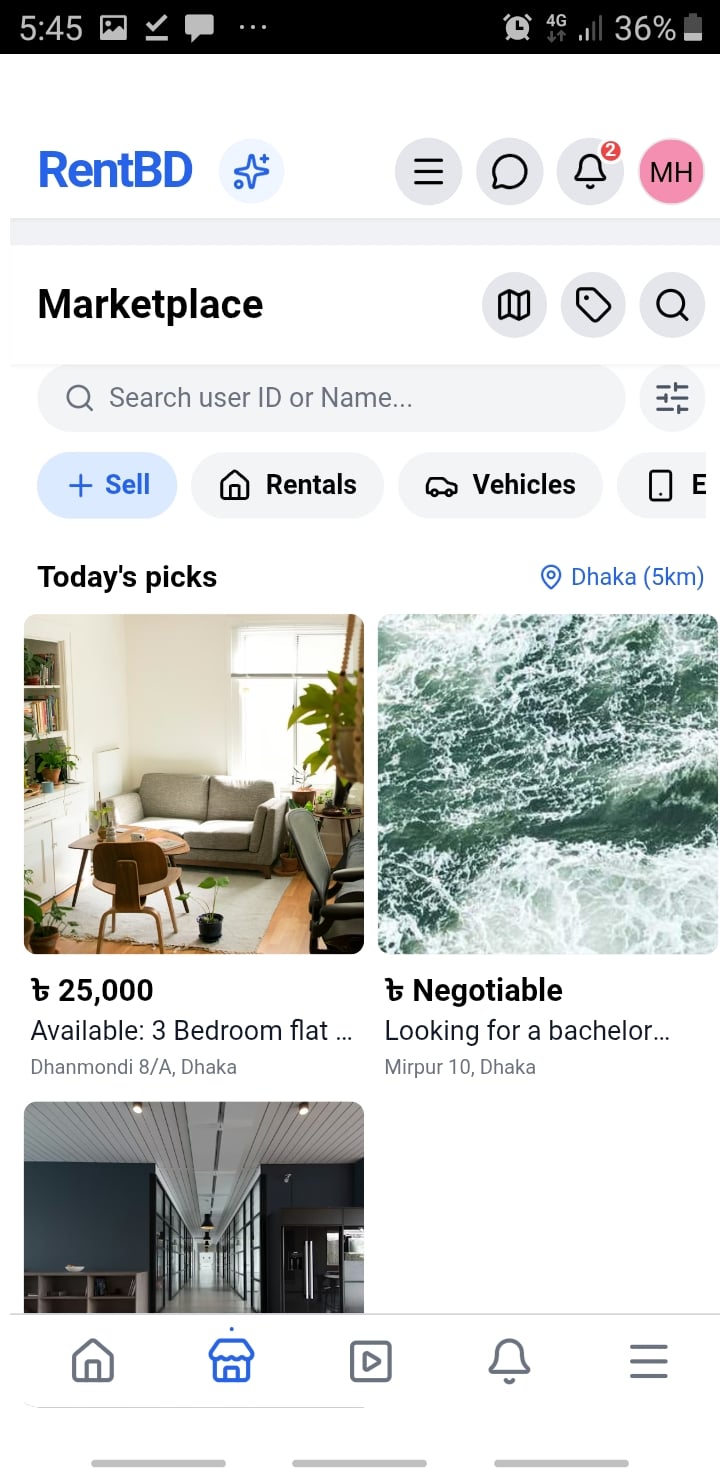Open the tag icon in Marketplace

click(593, 305)
